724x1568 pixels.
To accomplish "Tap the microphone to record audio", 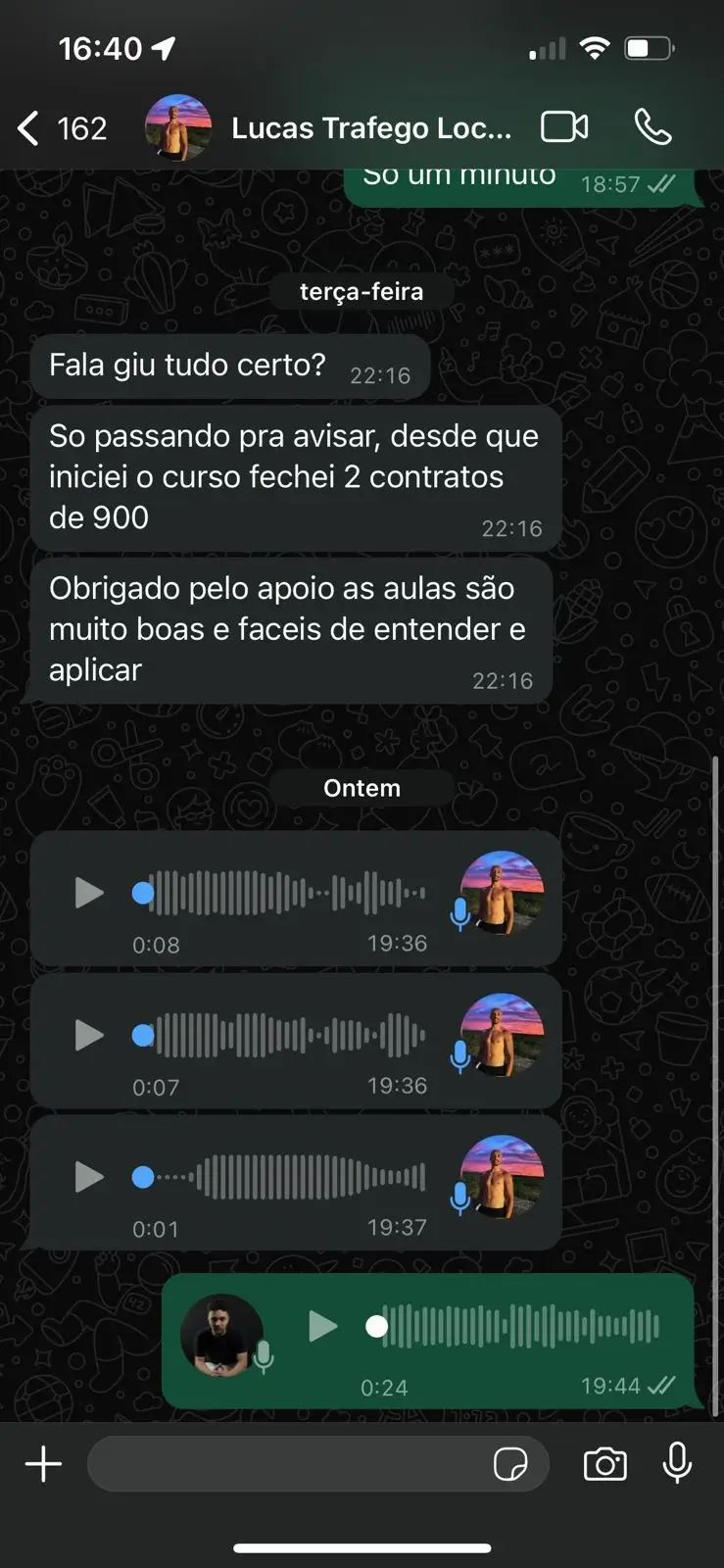I will coord(677,1463).
